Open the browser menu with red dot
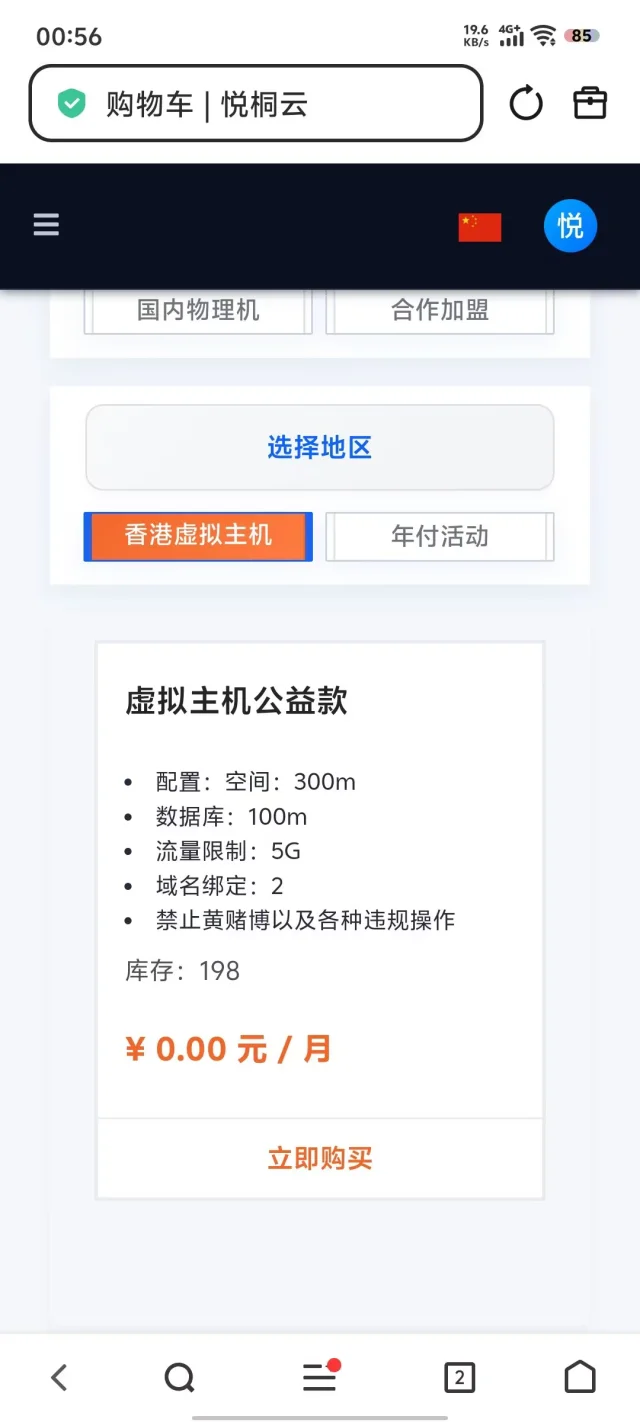 320,1377
